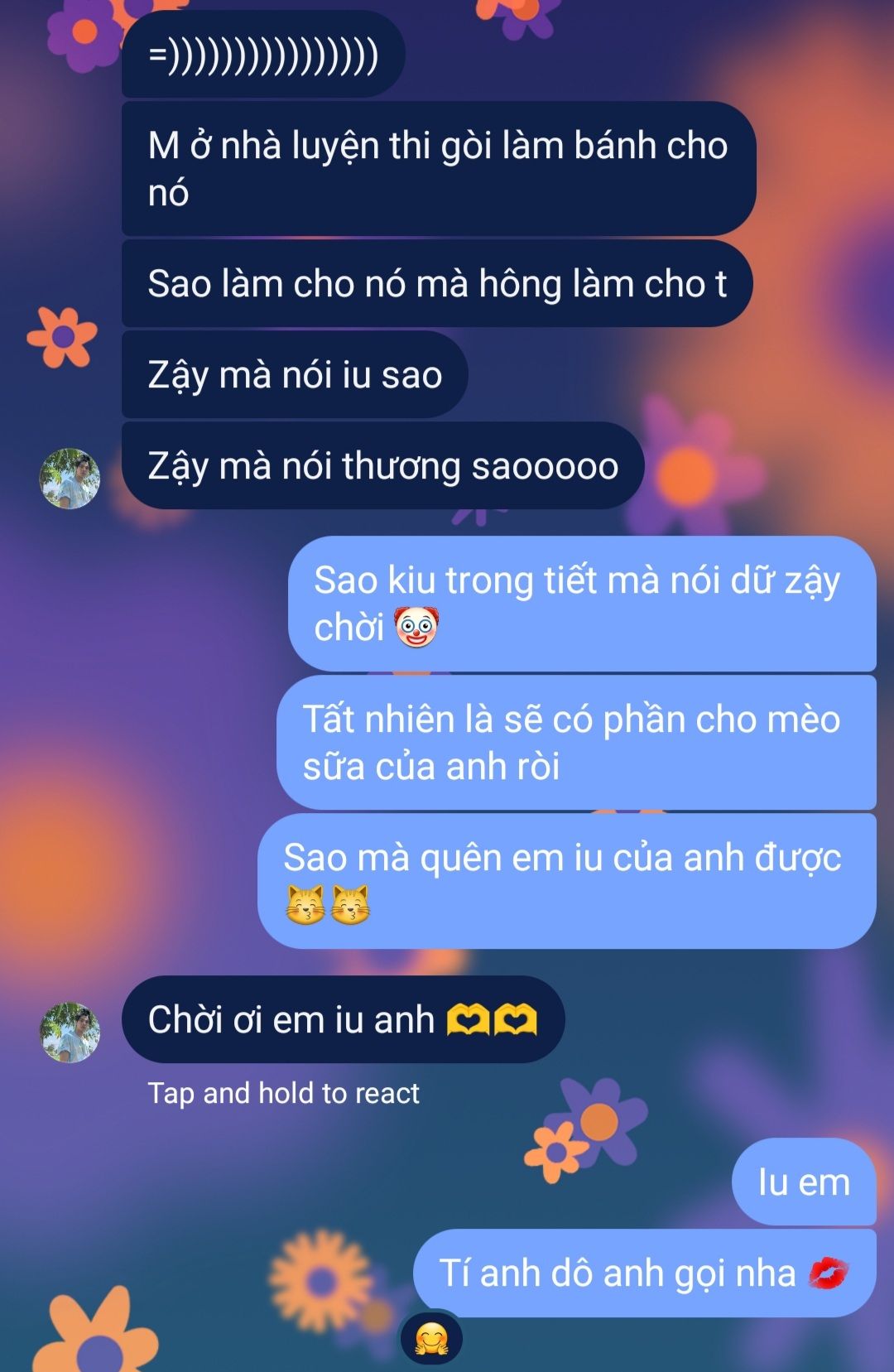Open sender's avatar beside "Chời ơi em iu anh"

(70, 1033)
